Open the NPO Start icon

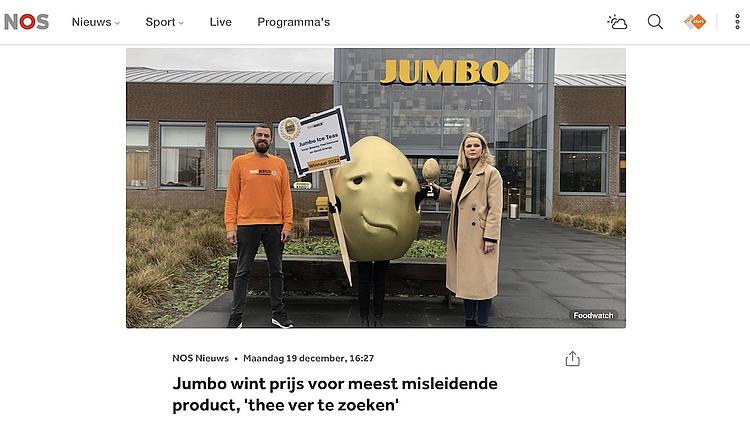pyautogui.click(x=695, y=22)
